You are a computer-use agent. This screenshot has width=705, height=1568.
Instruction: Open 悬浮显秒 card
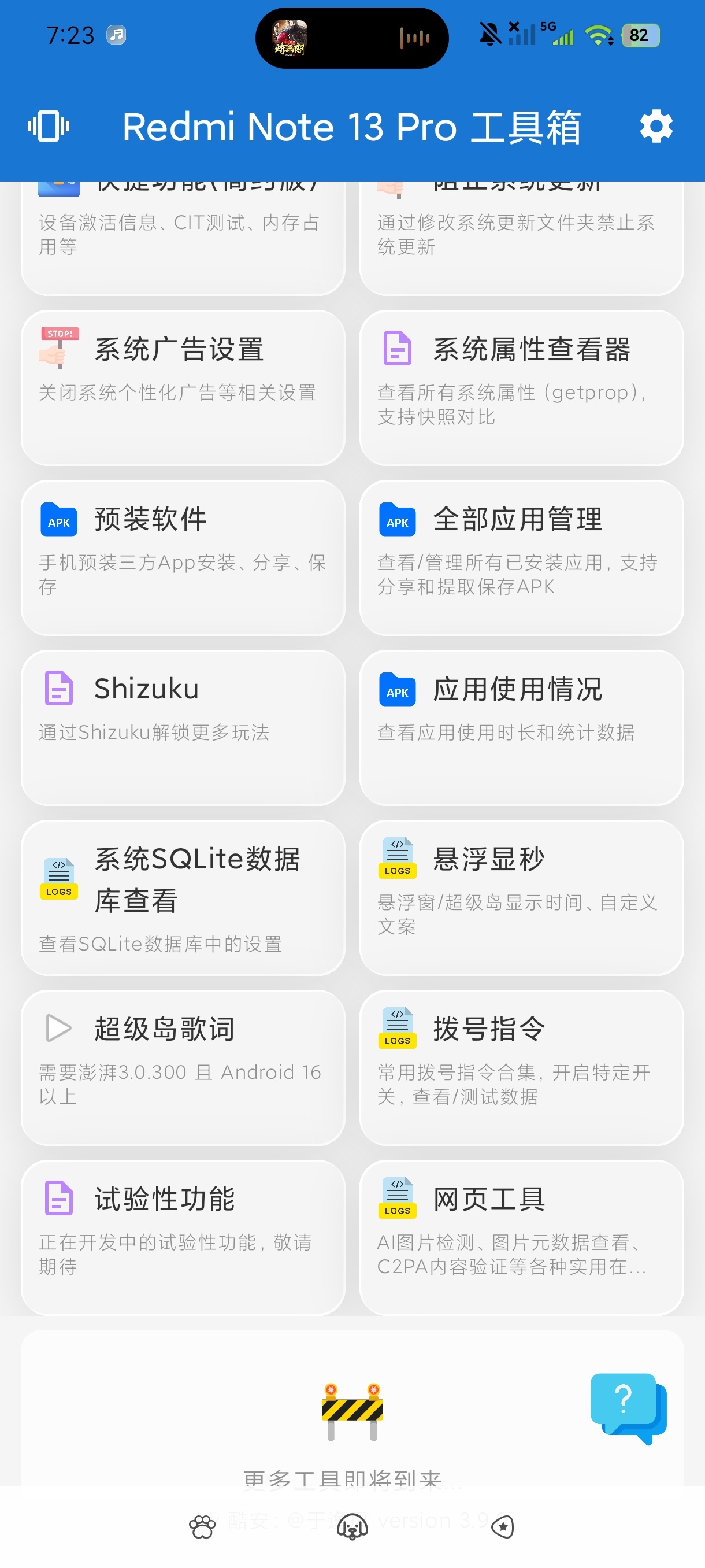tap(521, 898)
